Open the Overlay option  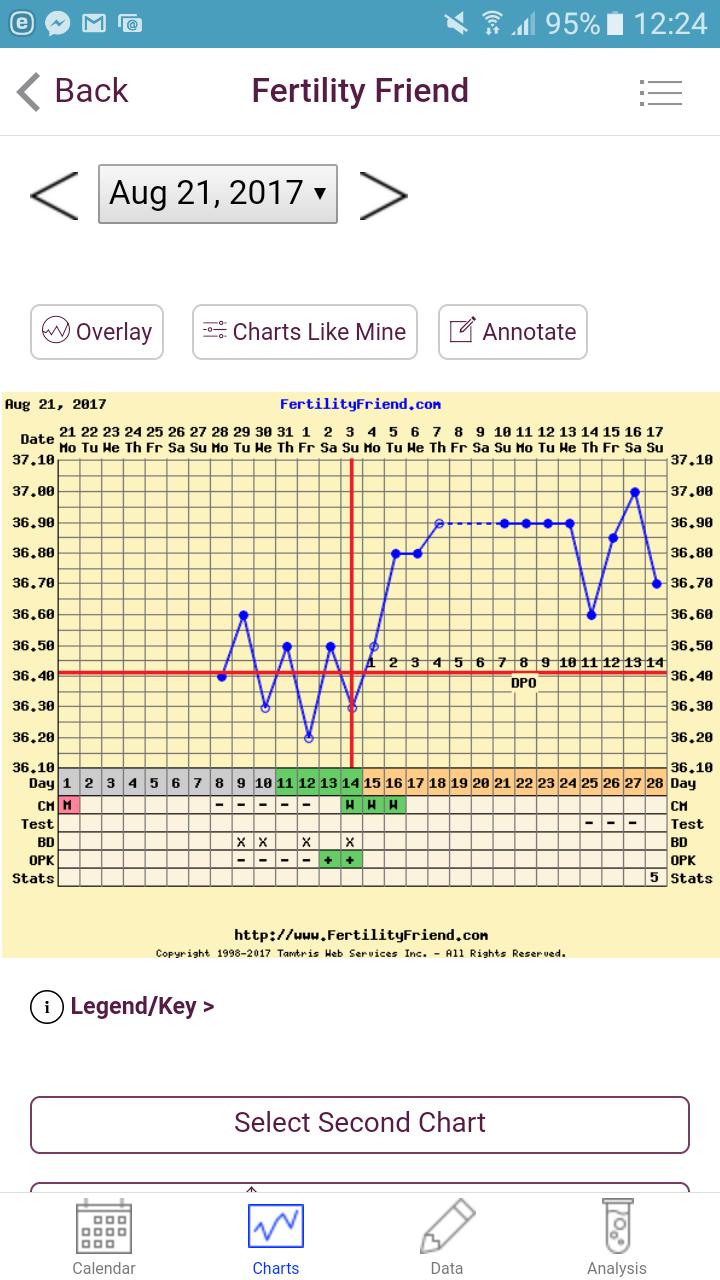pyautogui.click(x=97, y=332)
